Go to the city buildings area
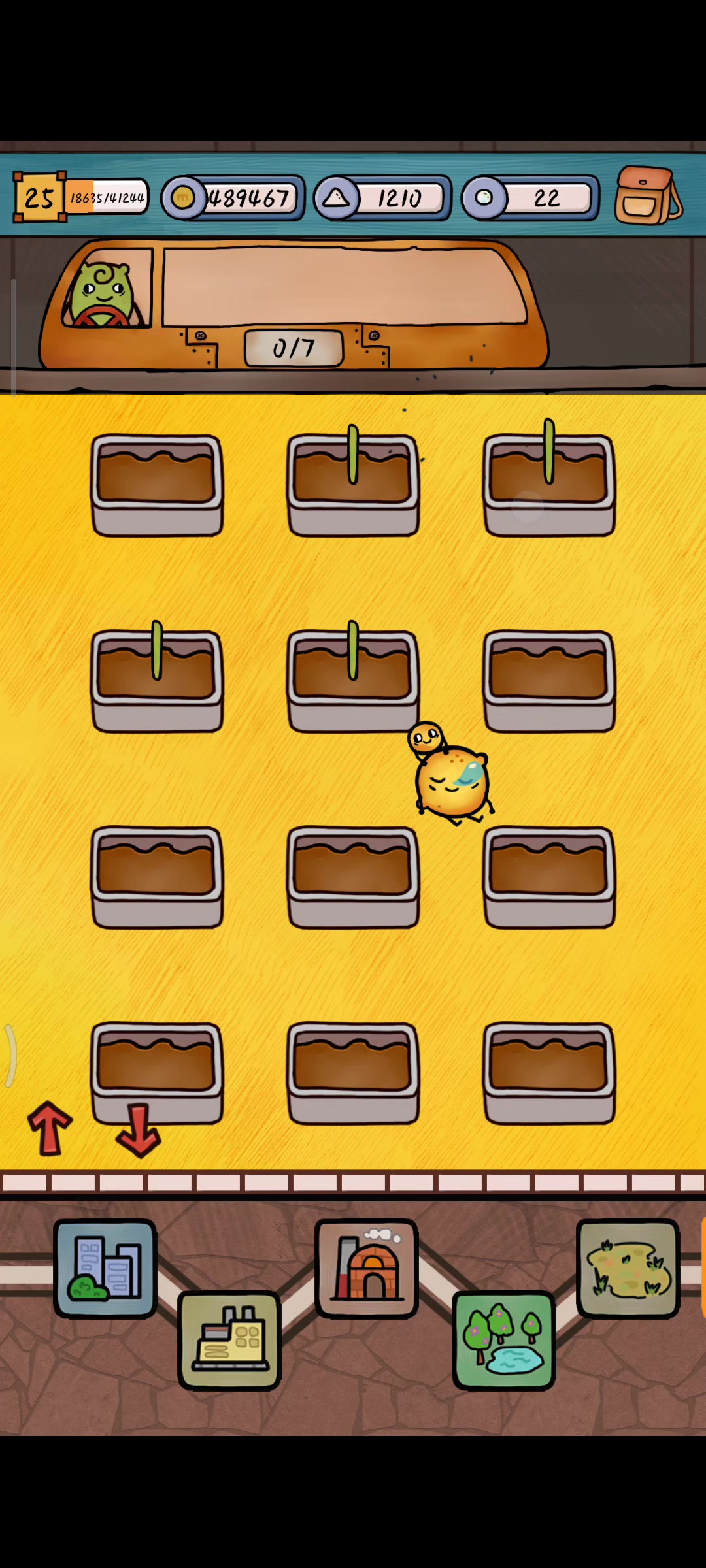Screen dimensions: 706x1568 (x=105, y=1268)
